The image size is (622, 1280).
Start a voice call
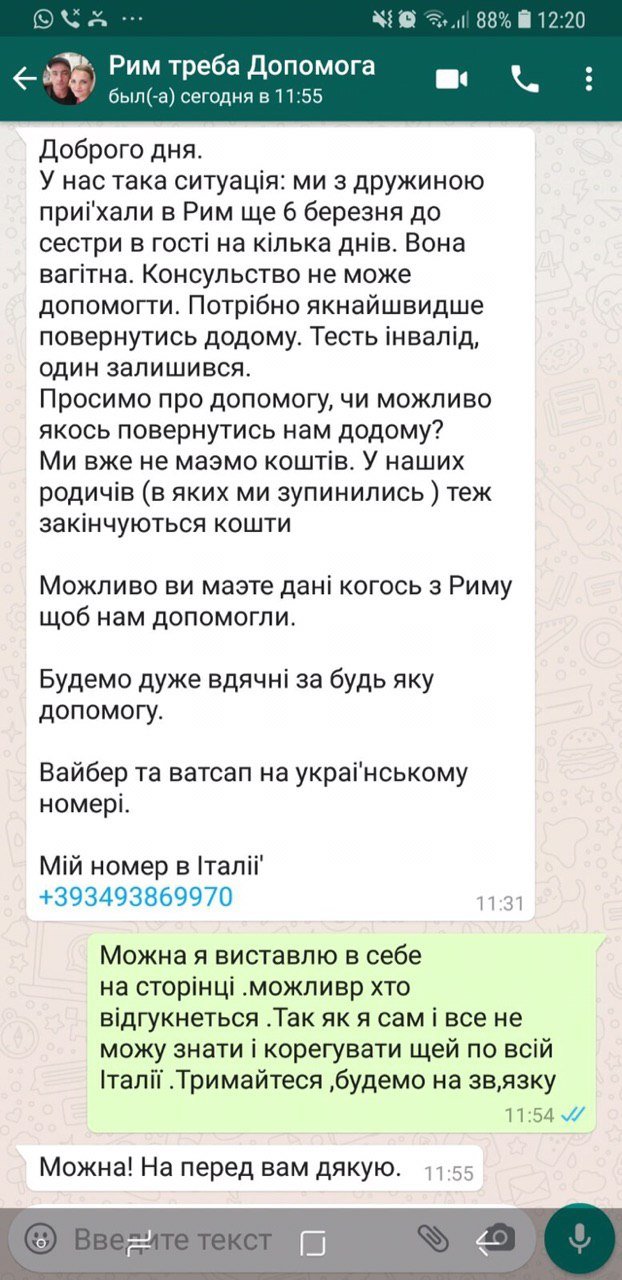click(525, 80)
